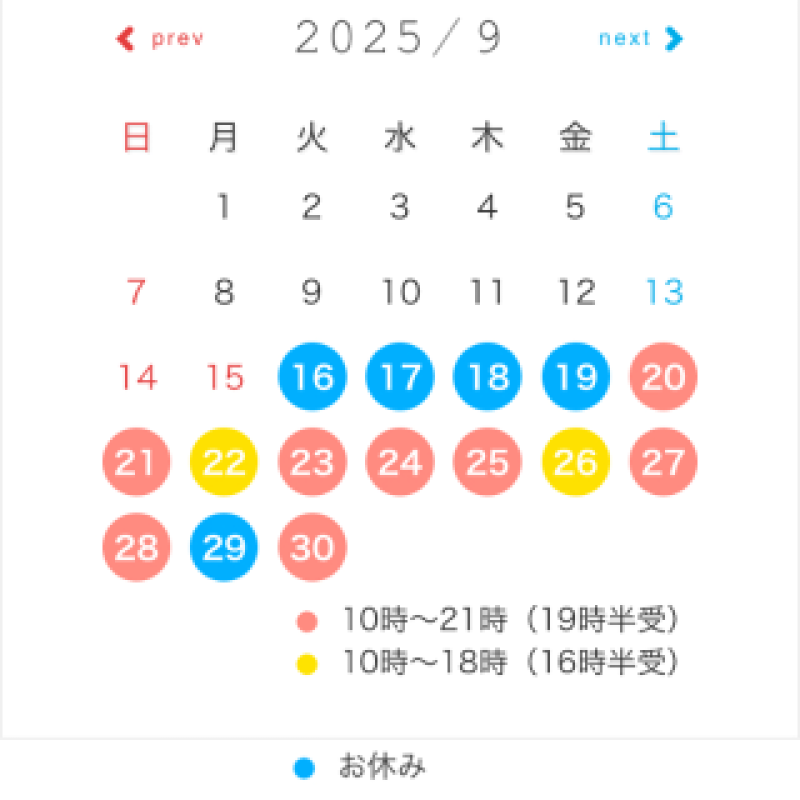Go to the previous month with prev
800x800 pixels.
(162, 39)
